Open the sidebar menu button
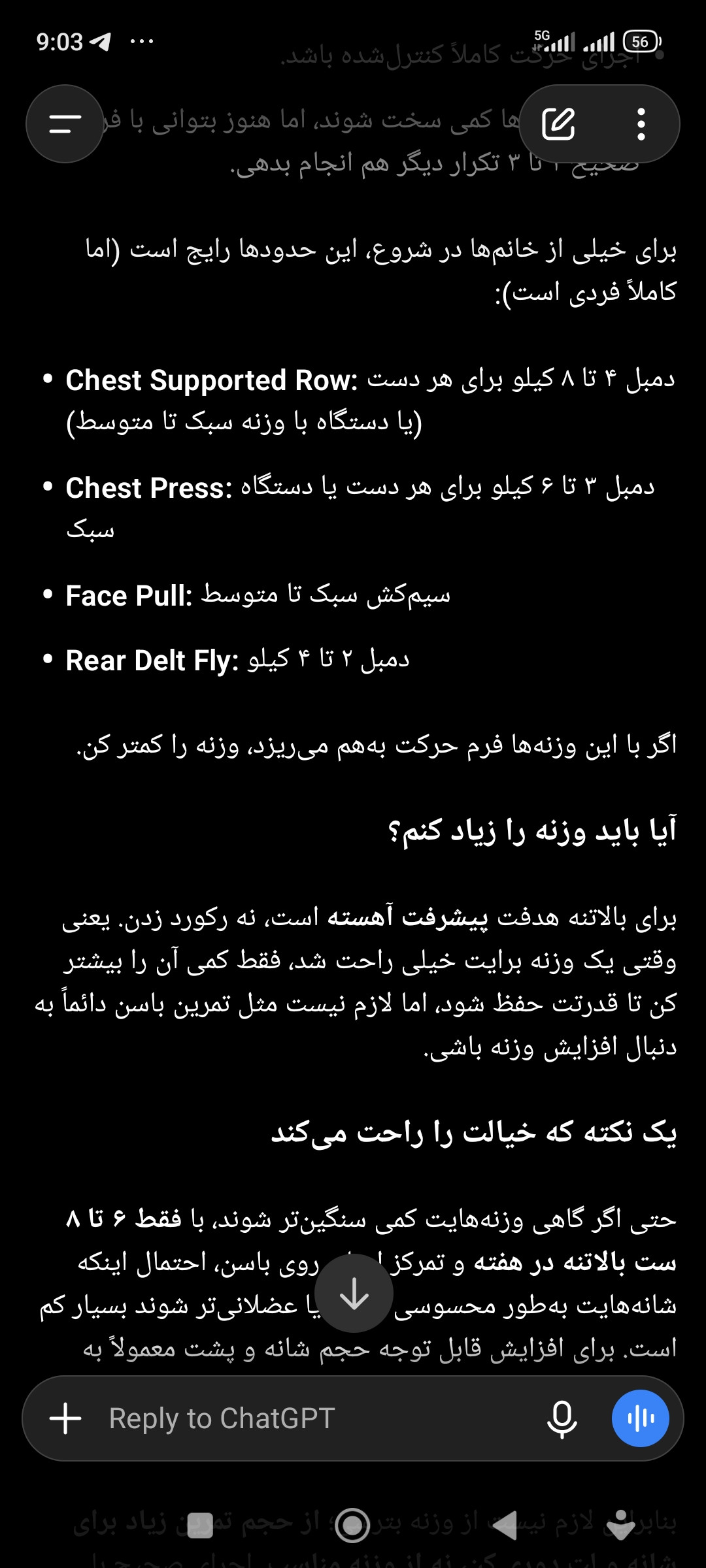The height and width of the screenshot is (1568, 706). [65, 124]
